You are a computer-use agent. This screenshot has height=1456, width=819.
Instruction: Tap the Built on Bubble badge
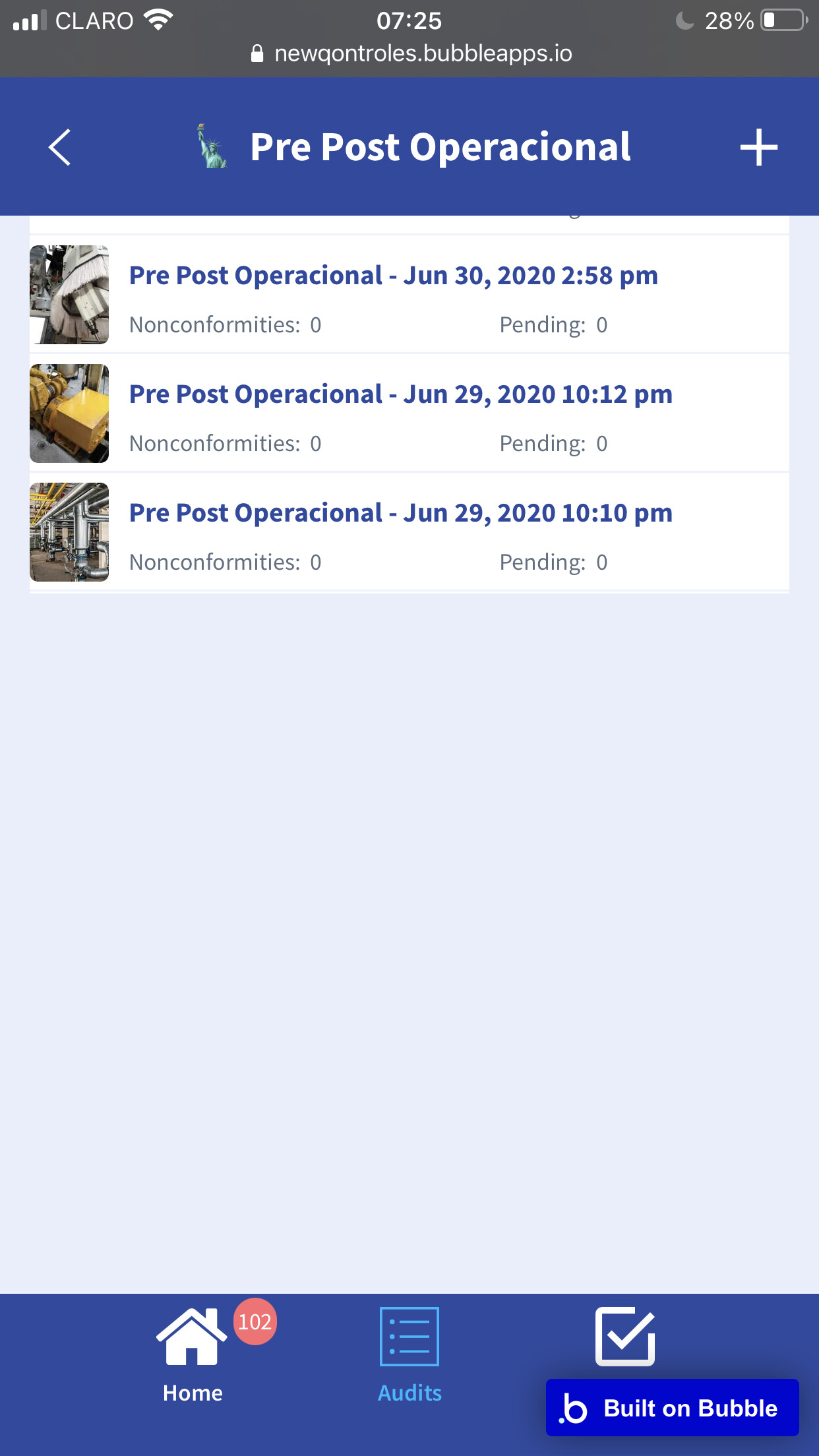(x=672, y=1408)
